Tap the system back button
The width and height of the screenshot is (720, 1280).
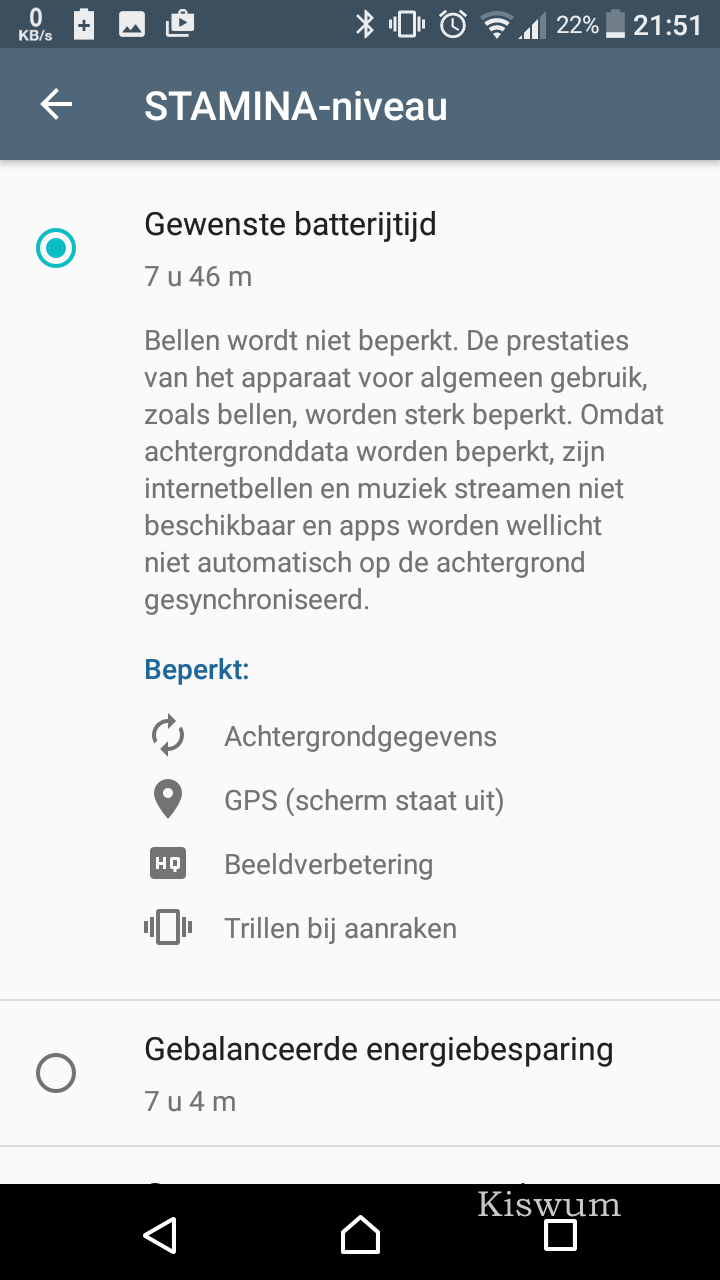[160, 1235]
